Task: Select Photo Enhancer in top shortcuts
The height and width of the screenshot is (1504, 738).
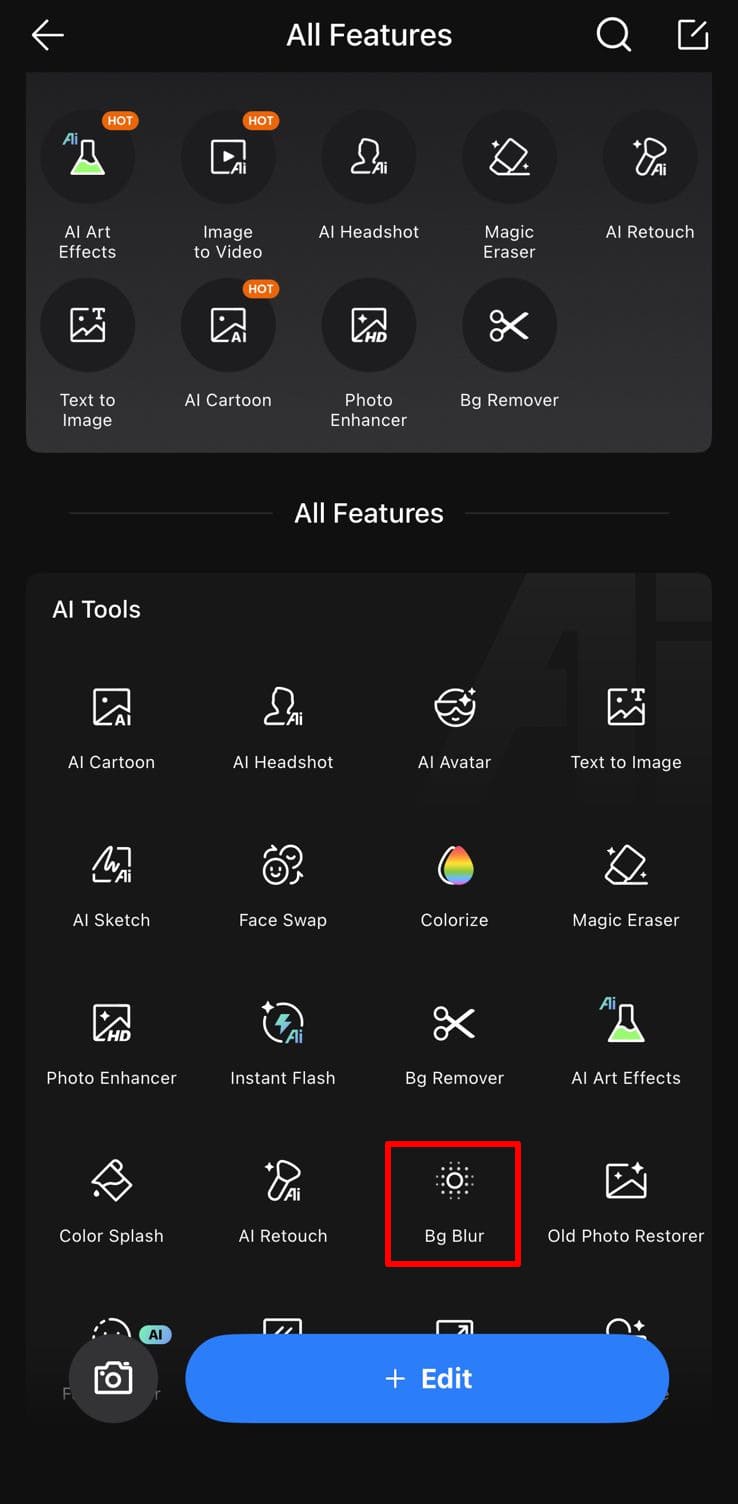Action: click(369, 326)
